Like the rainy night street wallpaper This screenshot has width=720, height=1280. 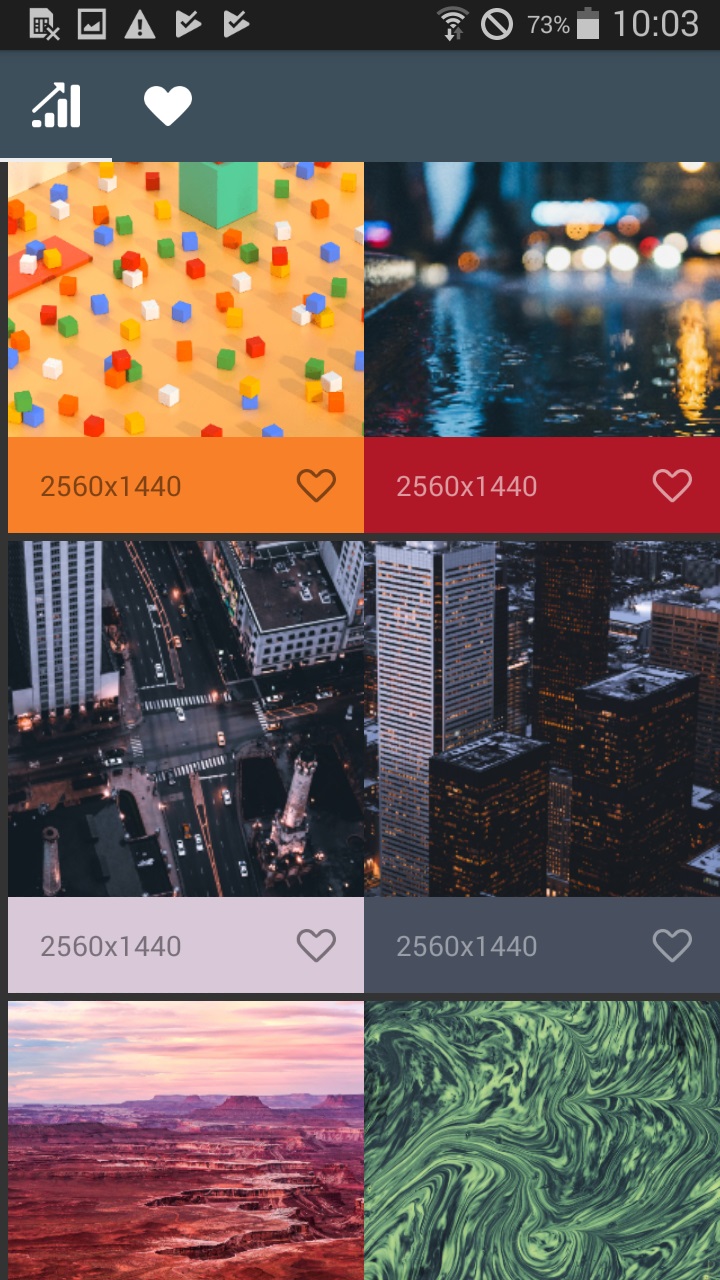[x=672, y=486]
